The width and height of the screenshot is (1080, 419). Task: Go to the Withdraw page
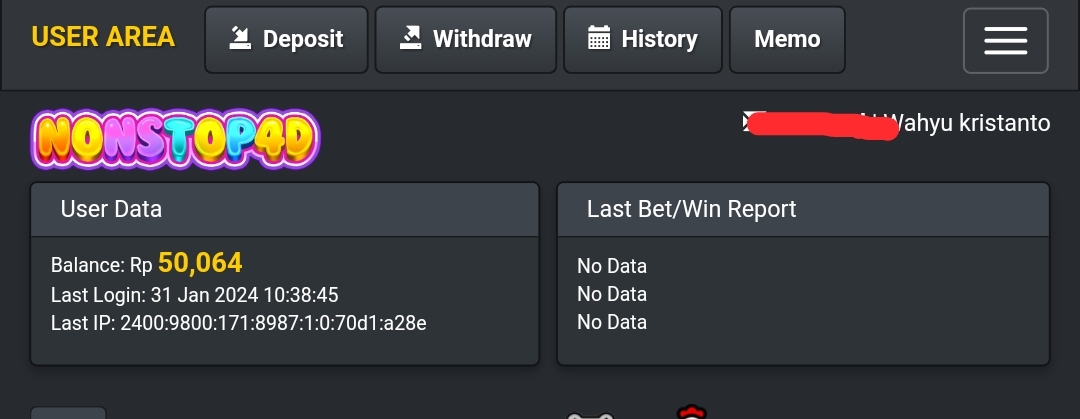pos(465,40)
